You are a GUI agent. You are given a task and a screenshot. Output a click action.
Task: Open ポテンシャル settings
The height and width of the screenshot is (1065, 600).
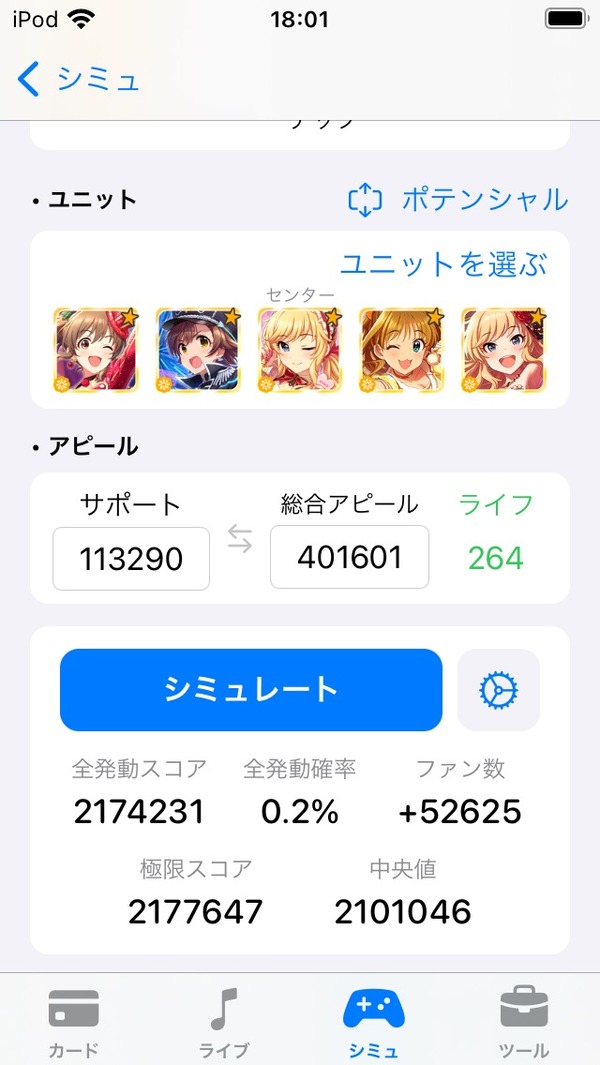pos(458,200)
